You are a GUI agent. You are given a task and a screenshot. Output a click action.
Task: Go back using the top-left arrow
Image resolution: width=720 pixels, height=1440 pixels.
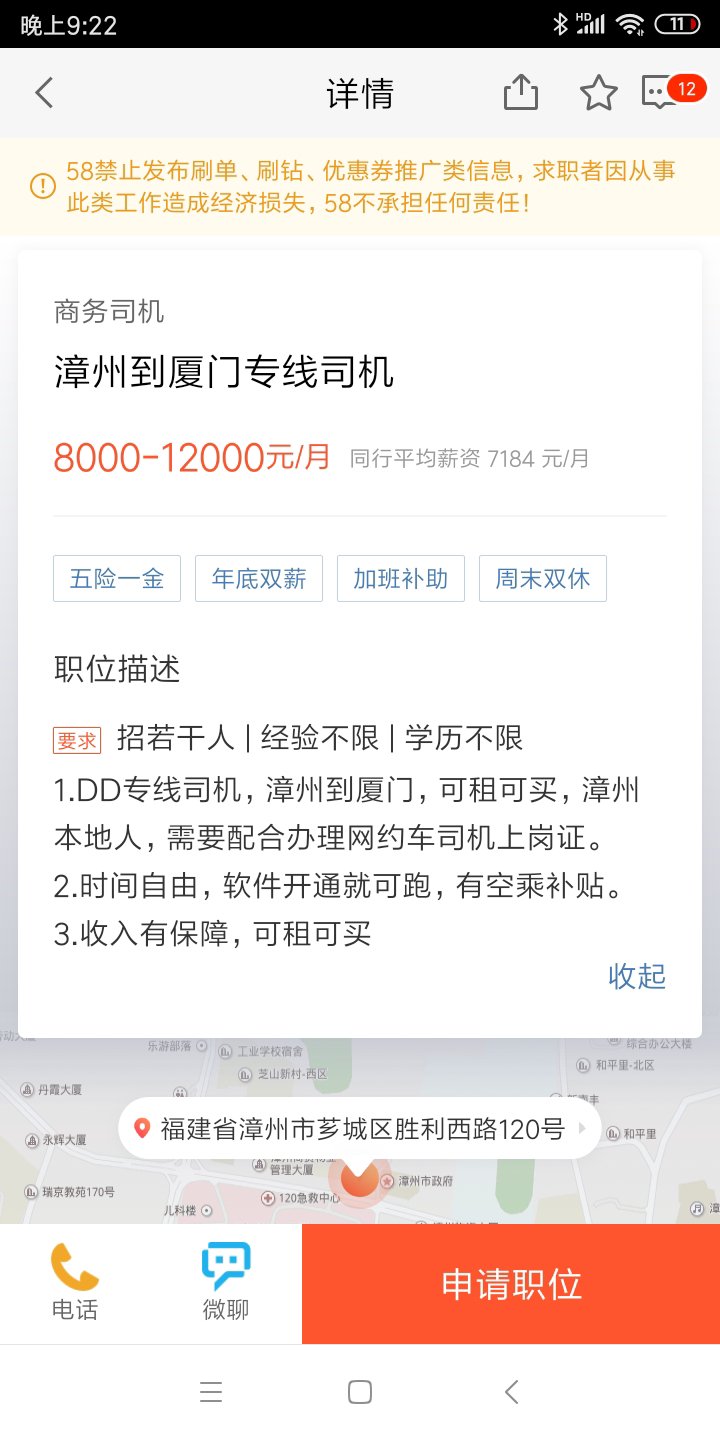coord(43,93)
